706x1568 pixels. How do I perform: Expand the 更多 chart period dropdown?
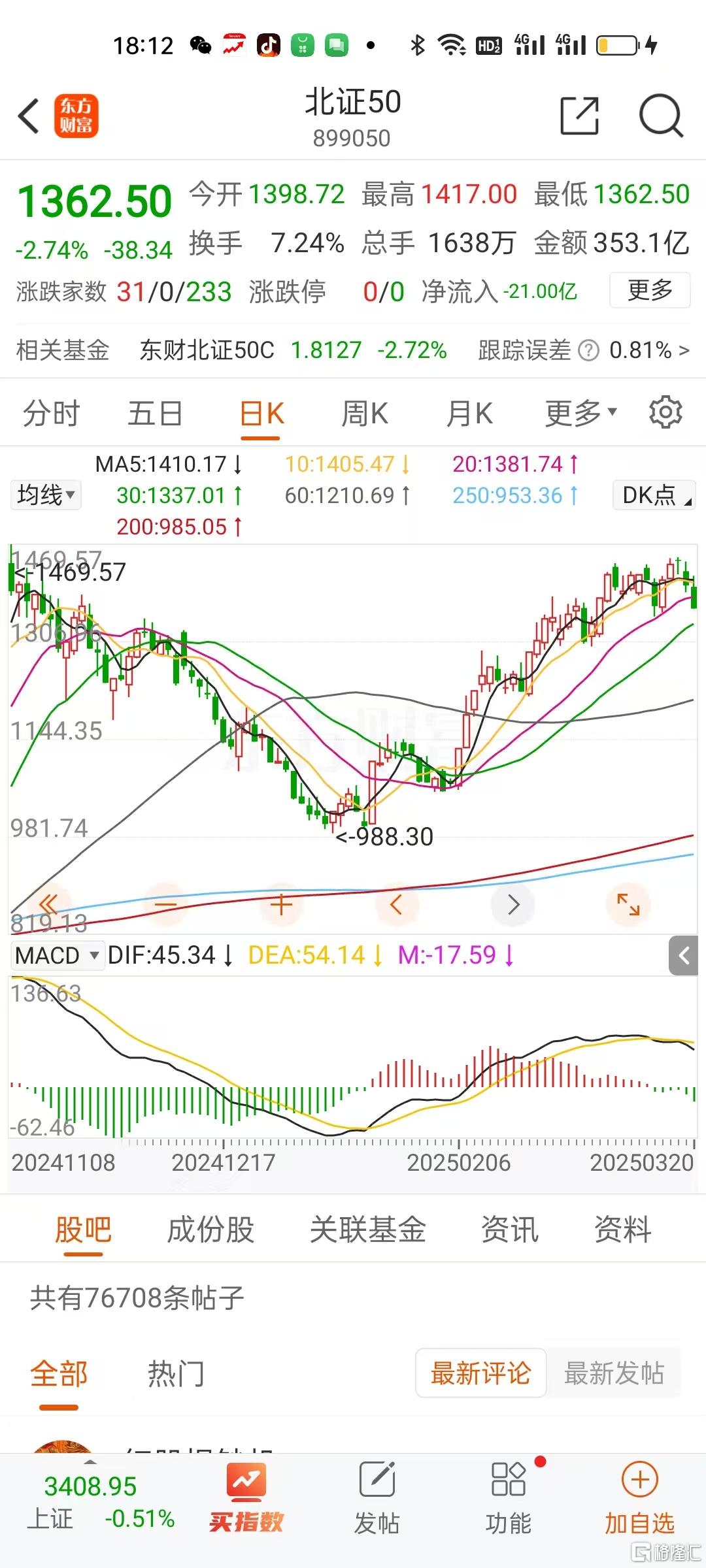tap(580, 413)
